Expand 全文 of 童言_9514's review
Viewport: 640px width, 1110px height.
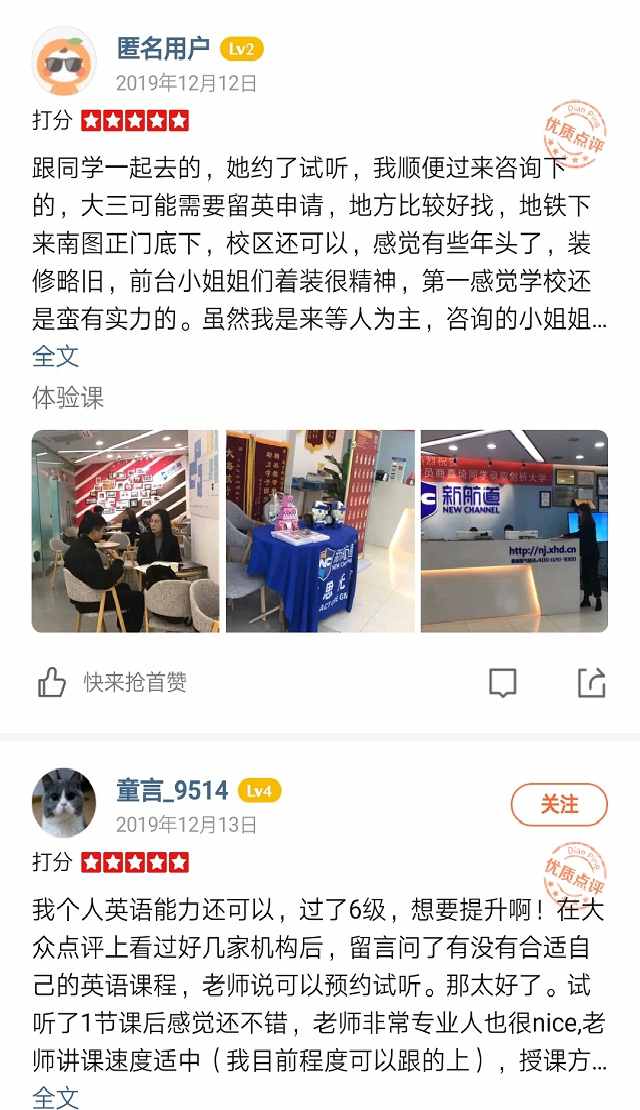tap(55, 1097)
